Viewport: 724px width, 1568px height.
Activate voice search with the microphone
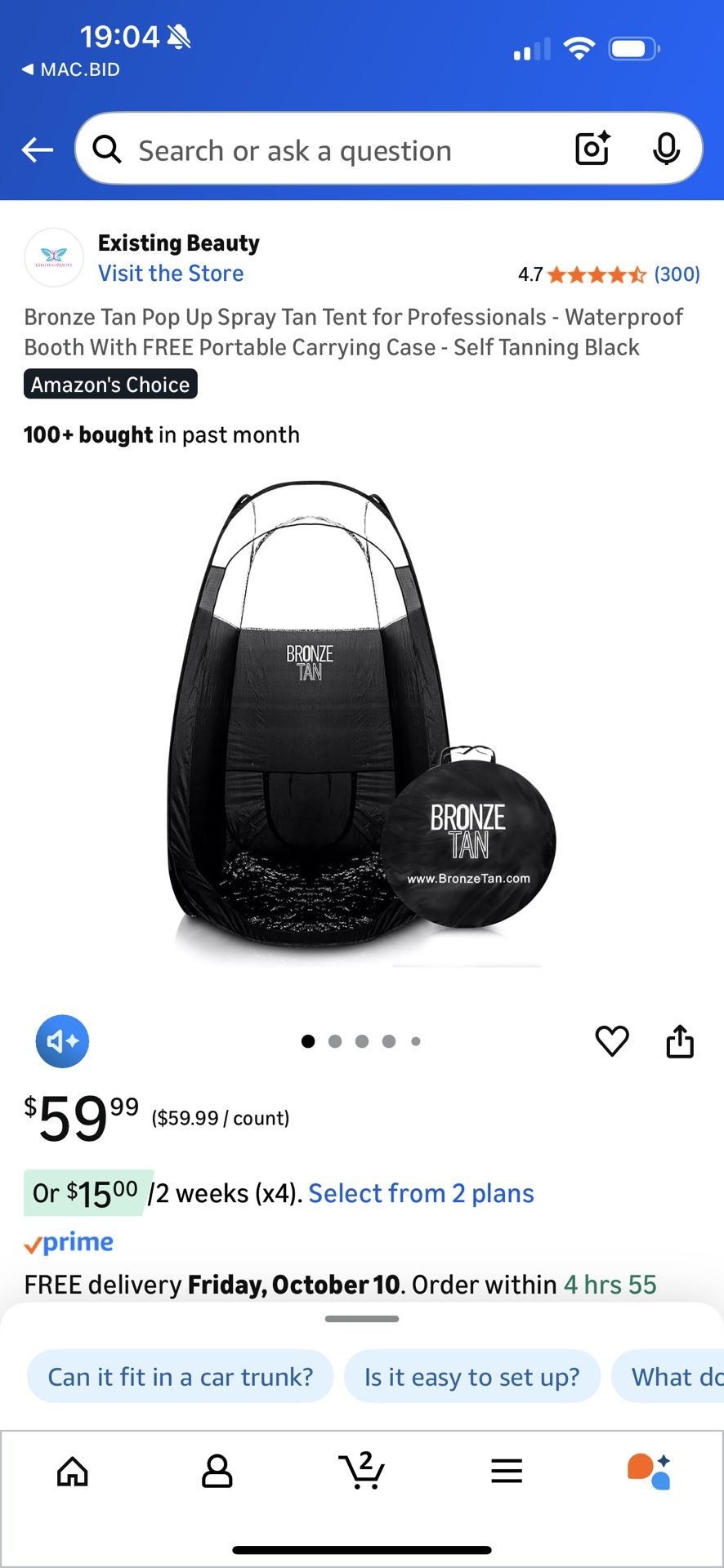point(668,149)
